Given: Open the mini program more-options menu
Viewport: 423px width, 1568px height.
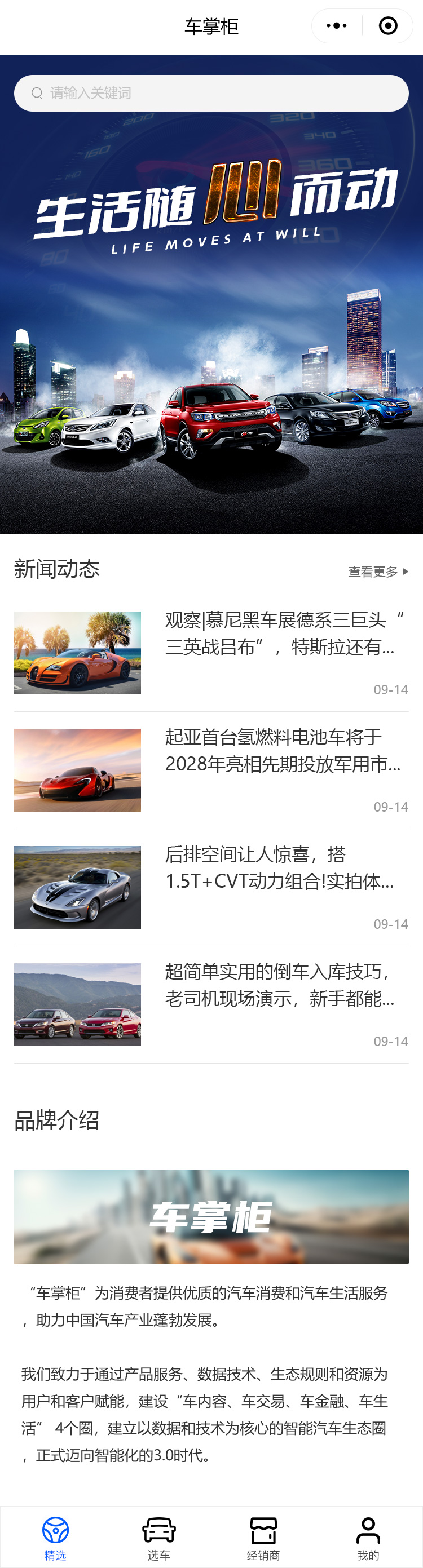Looking at the screenshot, I should [337, 25].
